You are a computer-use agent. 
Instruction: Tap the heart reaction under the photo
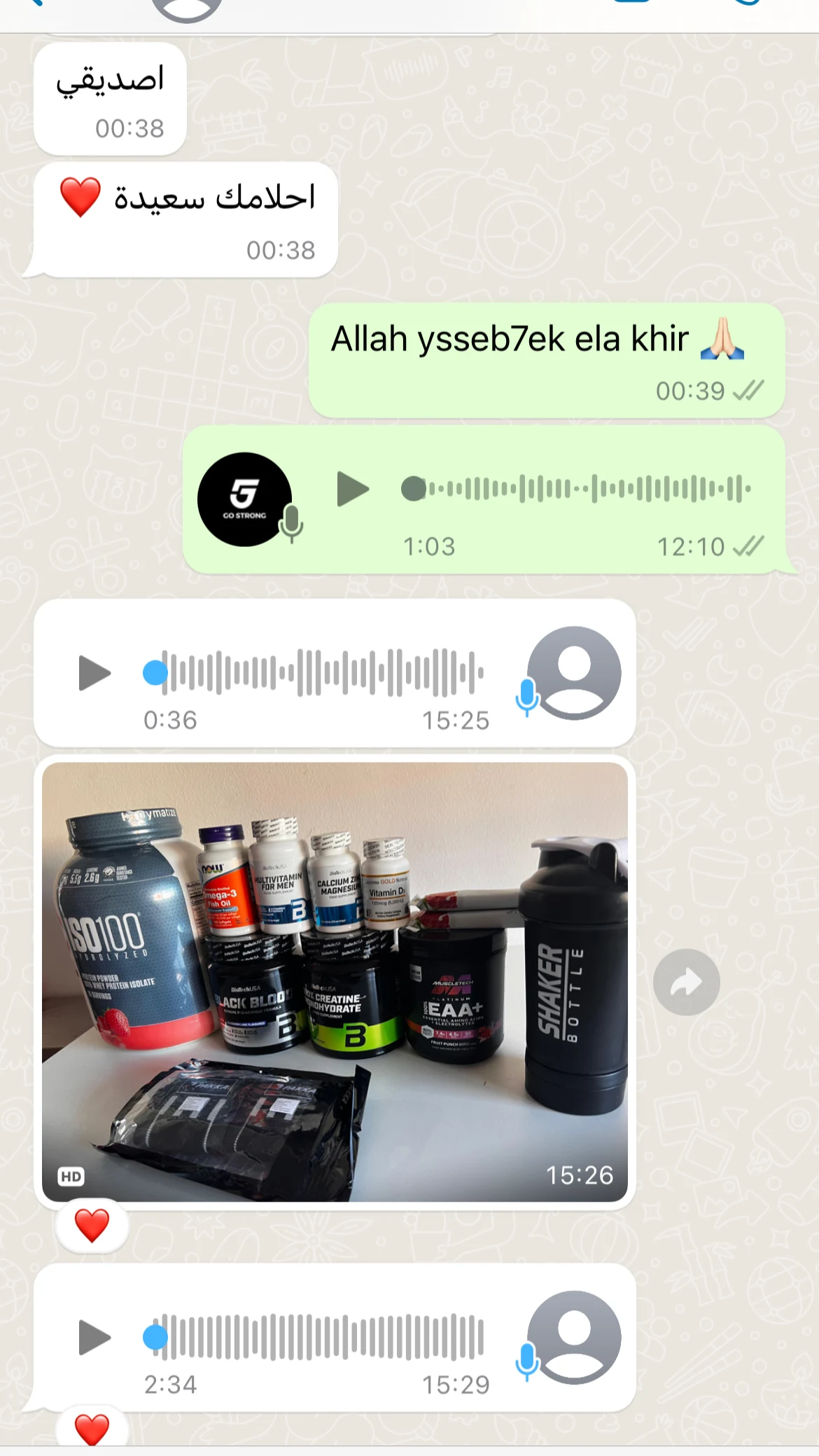[92, 1225]
